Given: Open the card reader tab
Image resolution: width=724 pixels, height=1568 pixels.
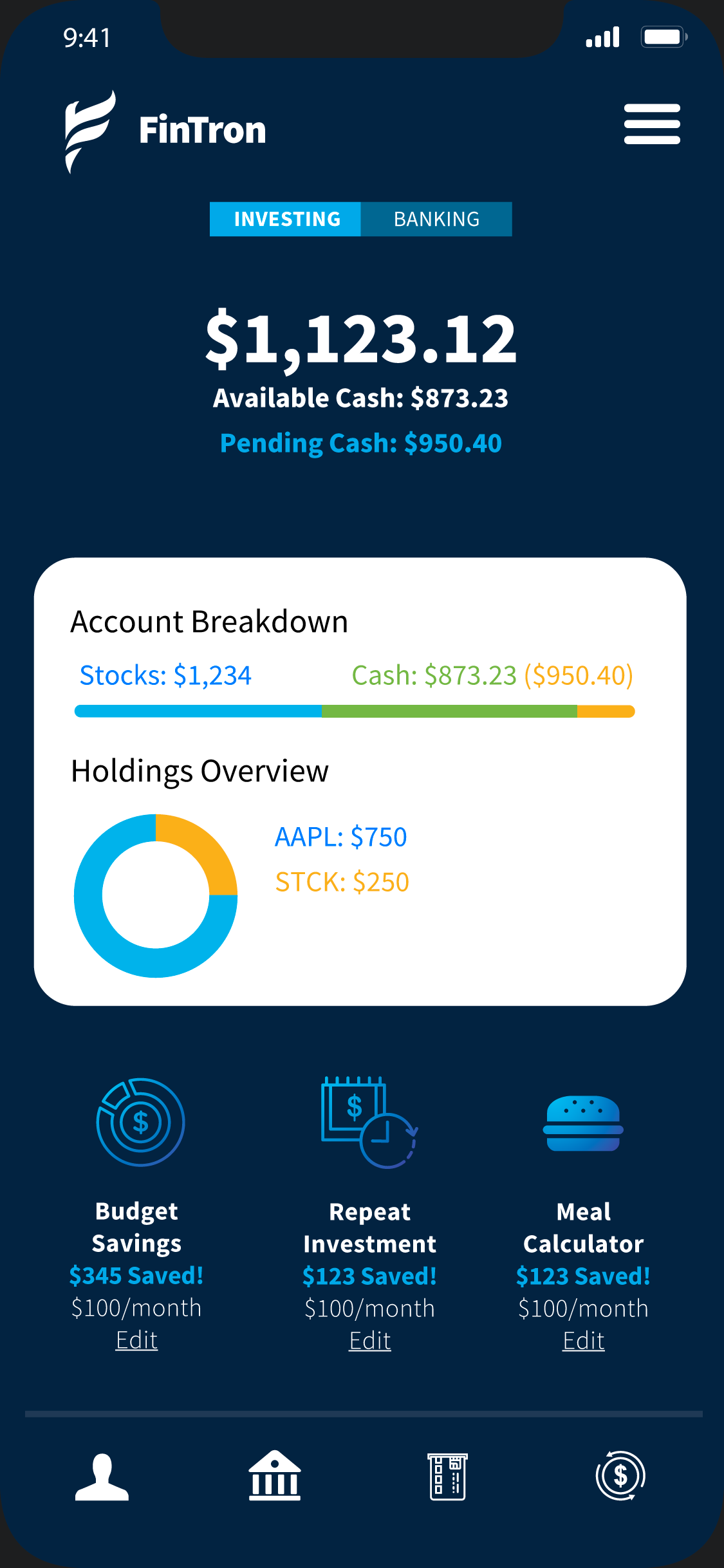Looking at the screenshot, I should (448, 1476).
